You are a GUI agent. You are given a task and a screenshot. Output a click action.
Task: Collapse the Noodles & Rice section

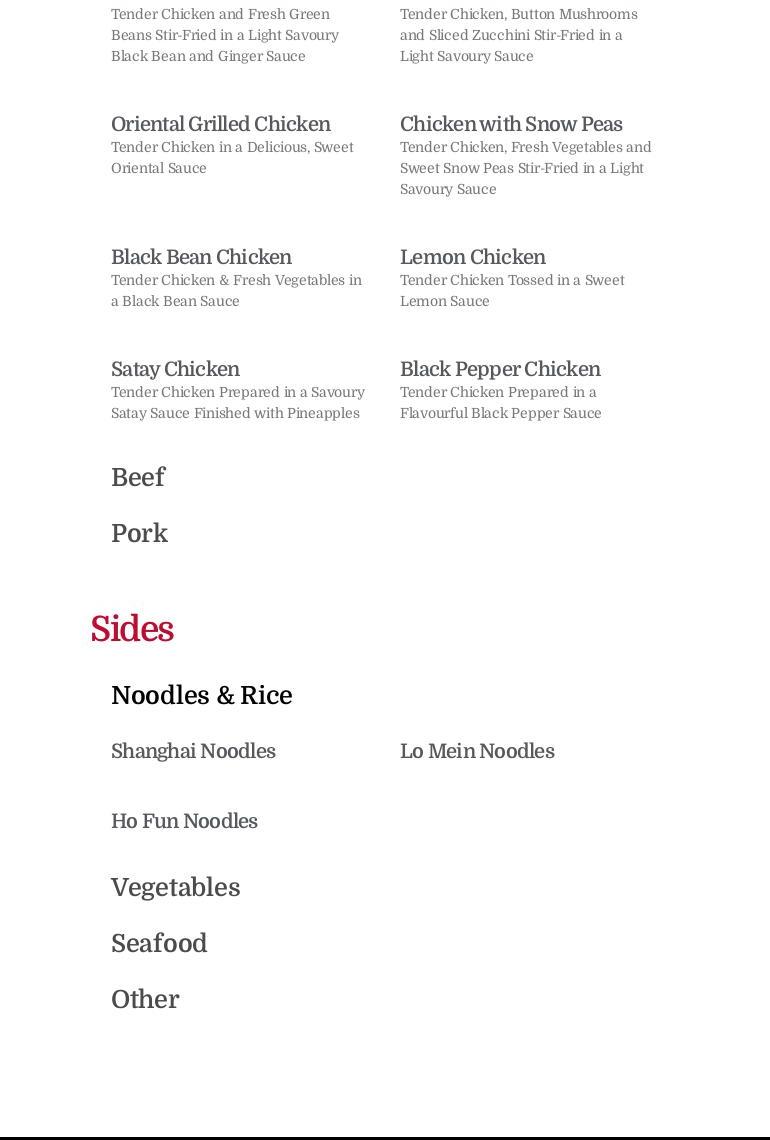click(x=201, y=696)
